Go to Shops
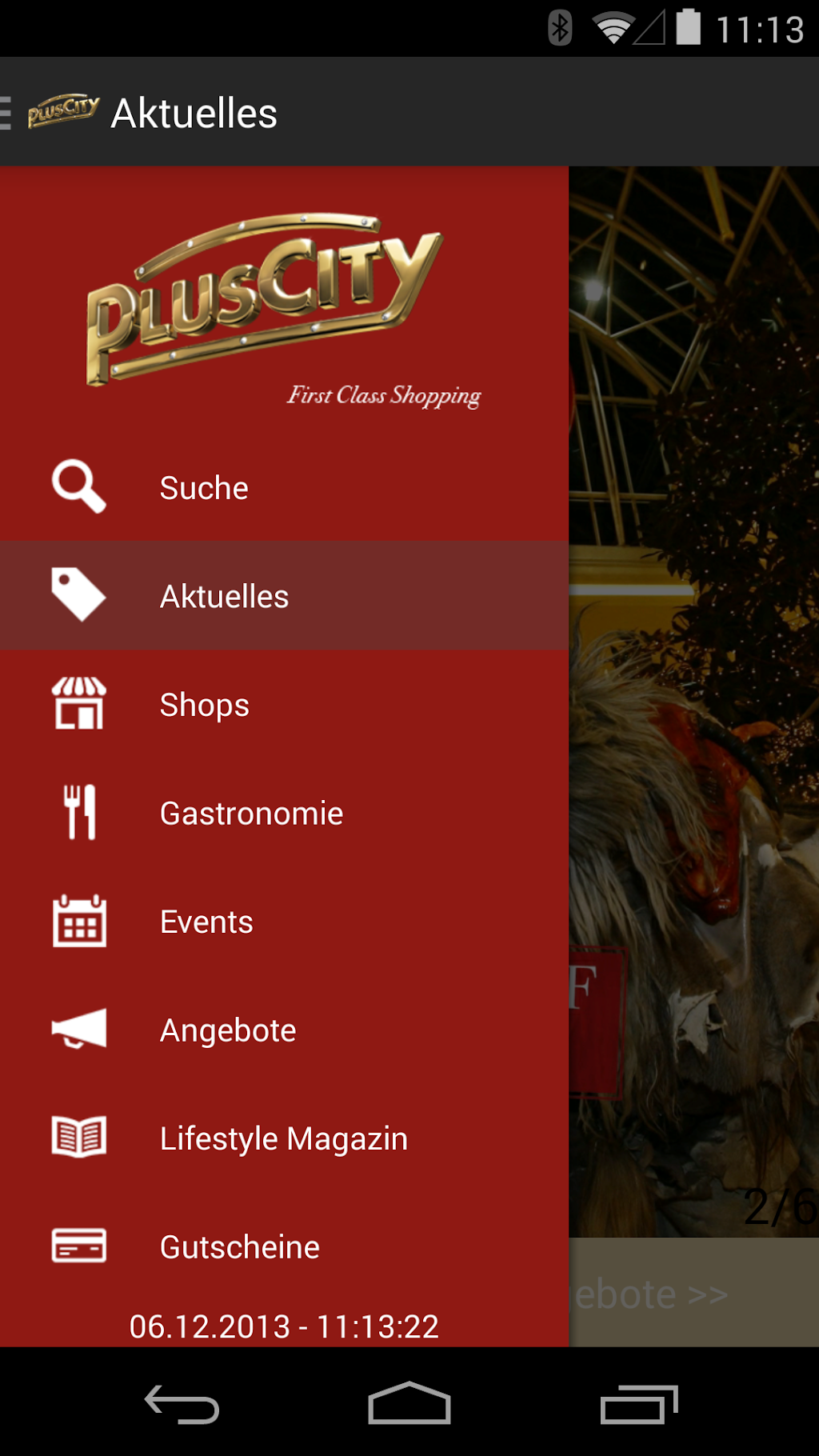The image size is (819, 1456). pyautogui.click(x=204, y=706)
